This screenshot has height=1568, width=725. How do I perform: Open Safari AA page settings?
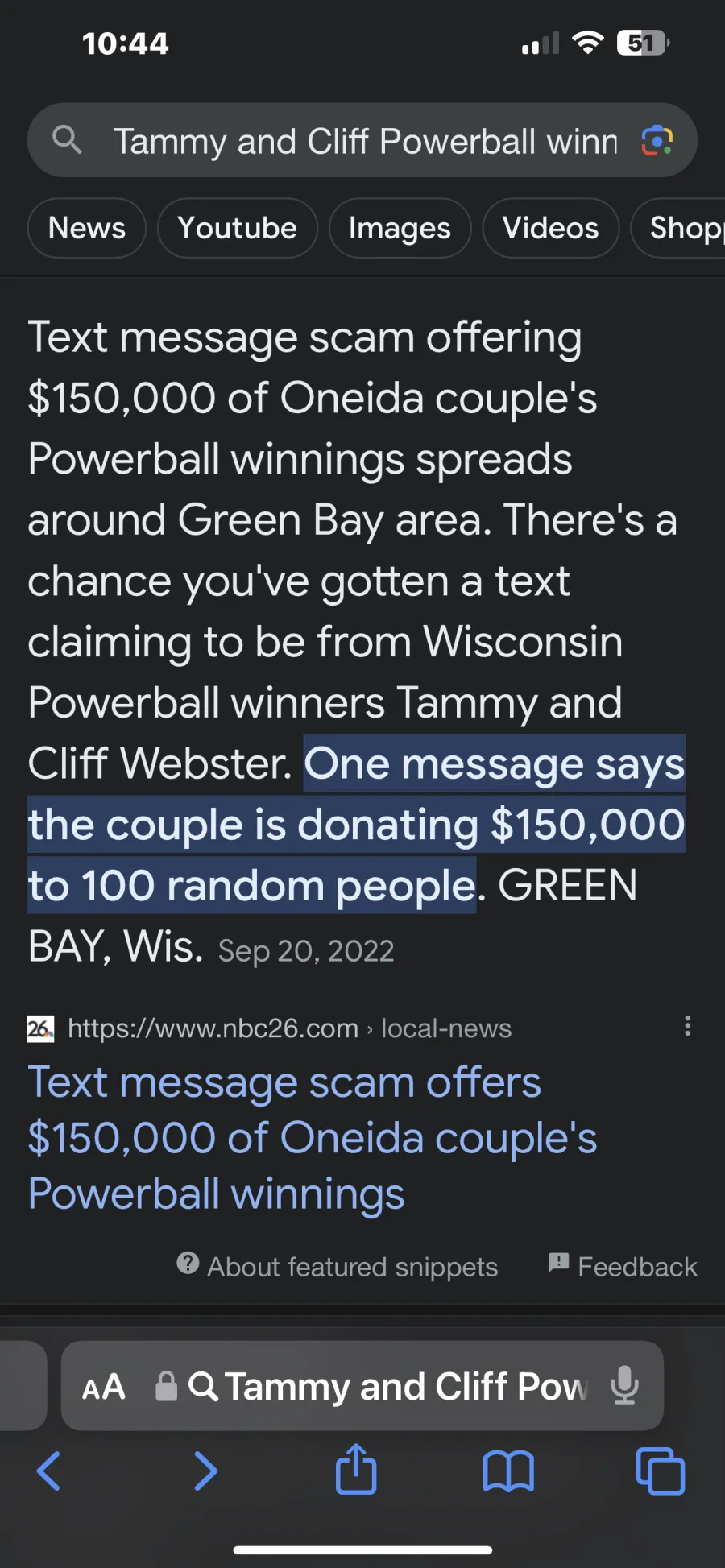104,1386
